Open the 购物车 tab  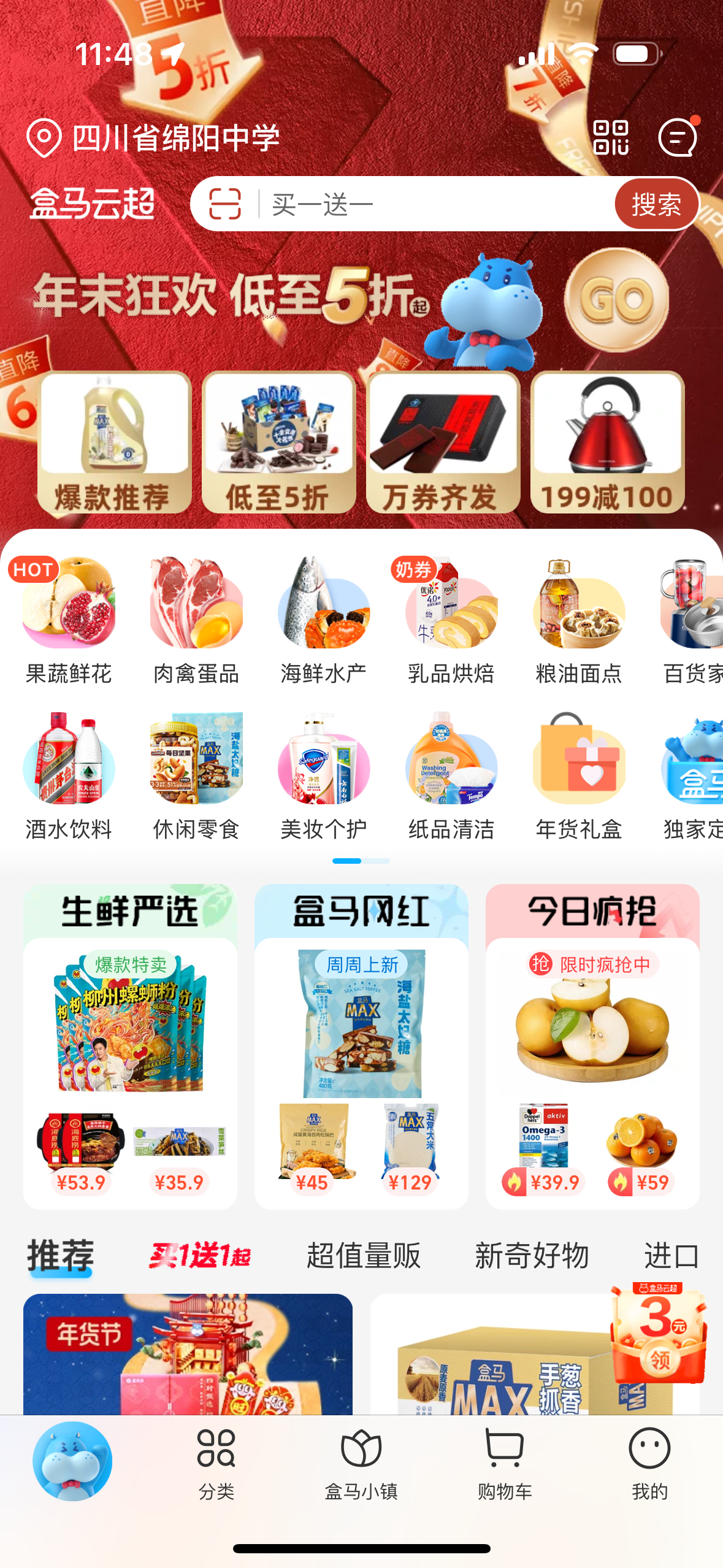point(505,1462)
